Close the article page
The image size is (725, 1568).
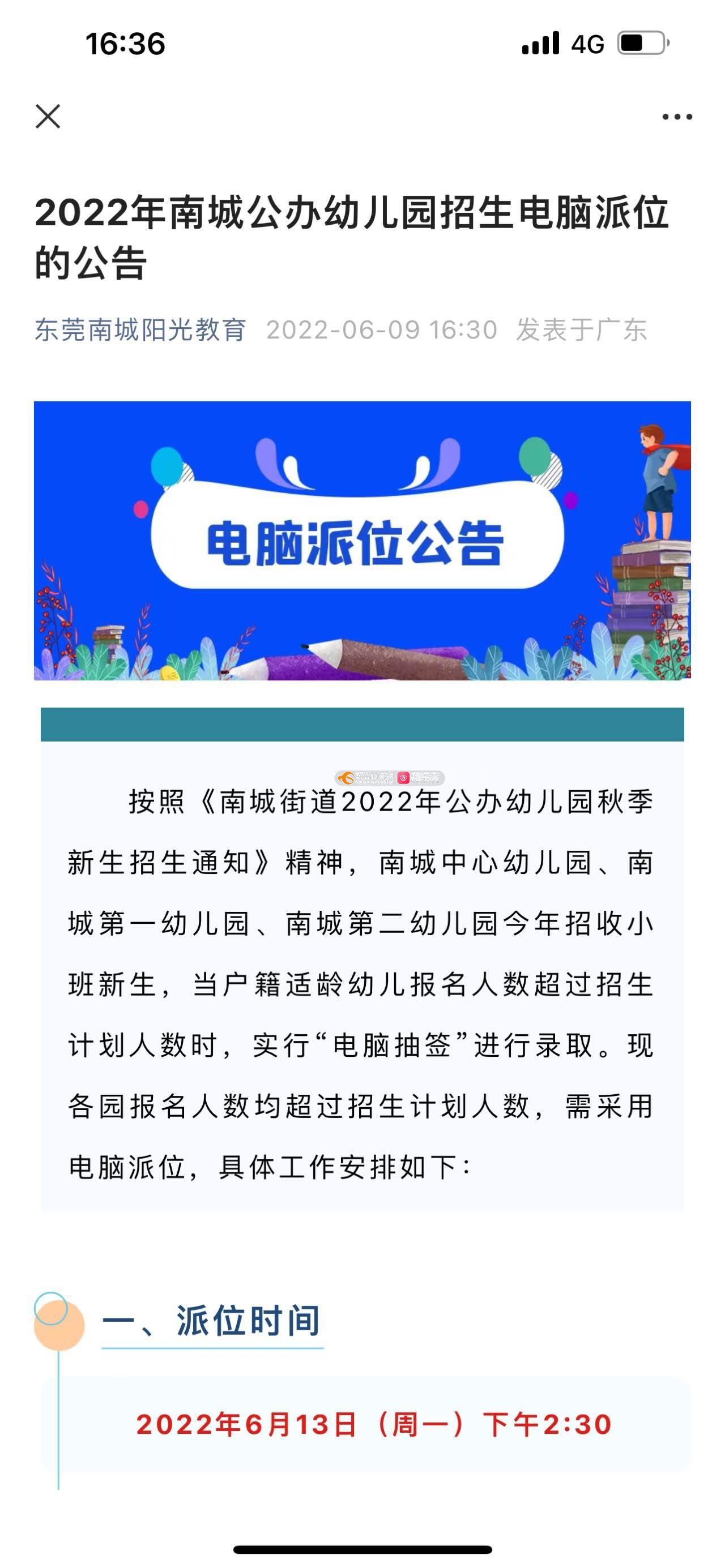[48, 116]
